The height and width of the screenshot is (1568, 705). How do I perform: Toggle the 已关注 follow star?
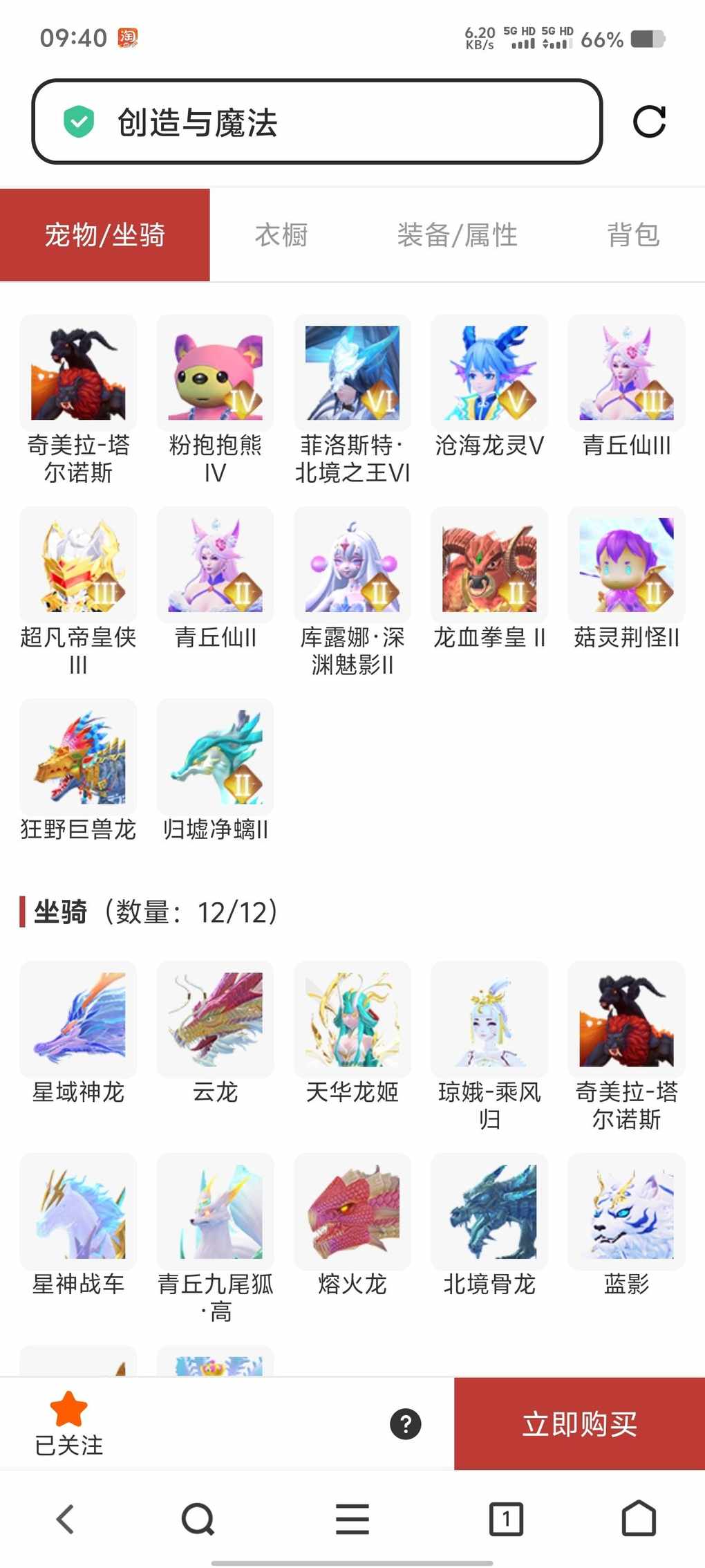pyautogui.click(x=68, y=1423)
